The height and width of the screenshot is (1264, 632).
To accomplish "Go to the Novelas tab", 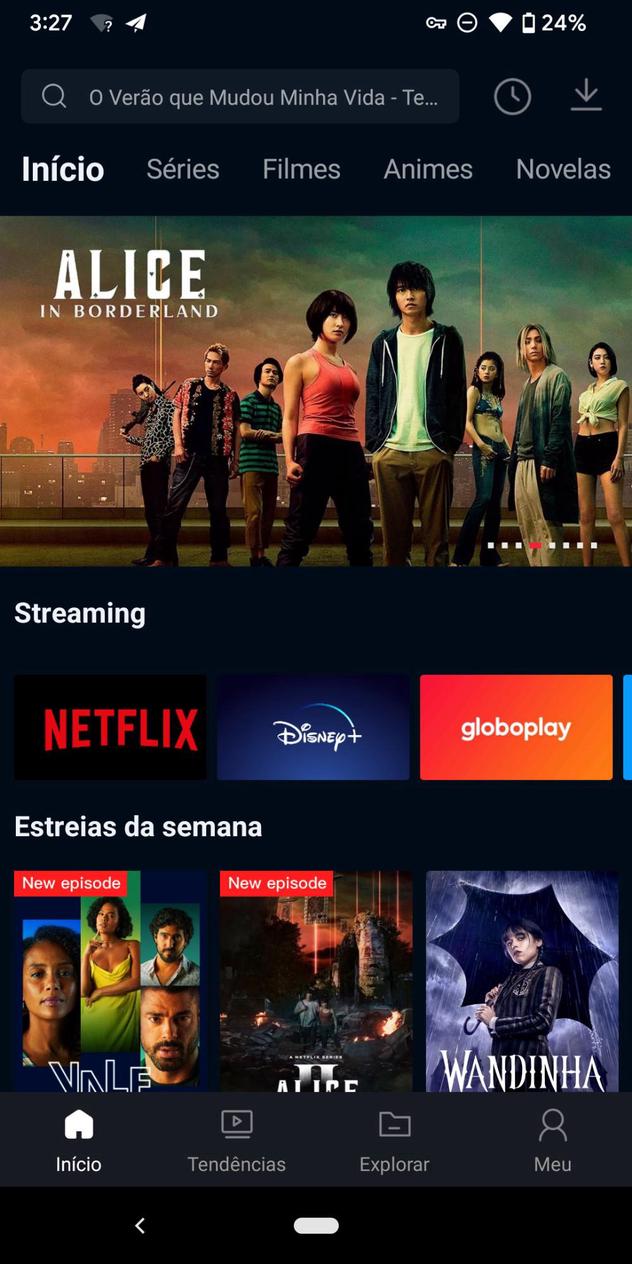I will [x=563, y=169].
